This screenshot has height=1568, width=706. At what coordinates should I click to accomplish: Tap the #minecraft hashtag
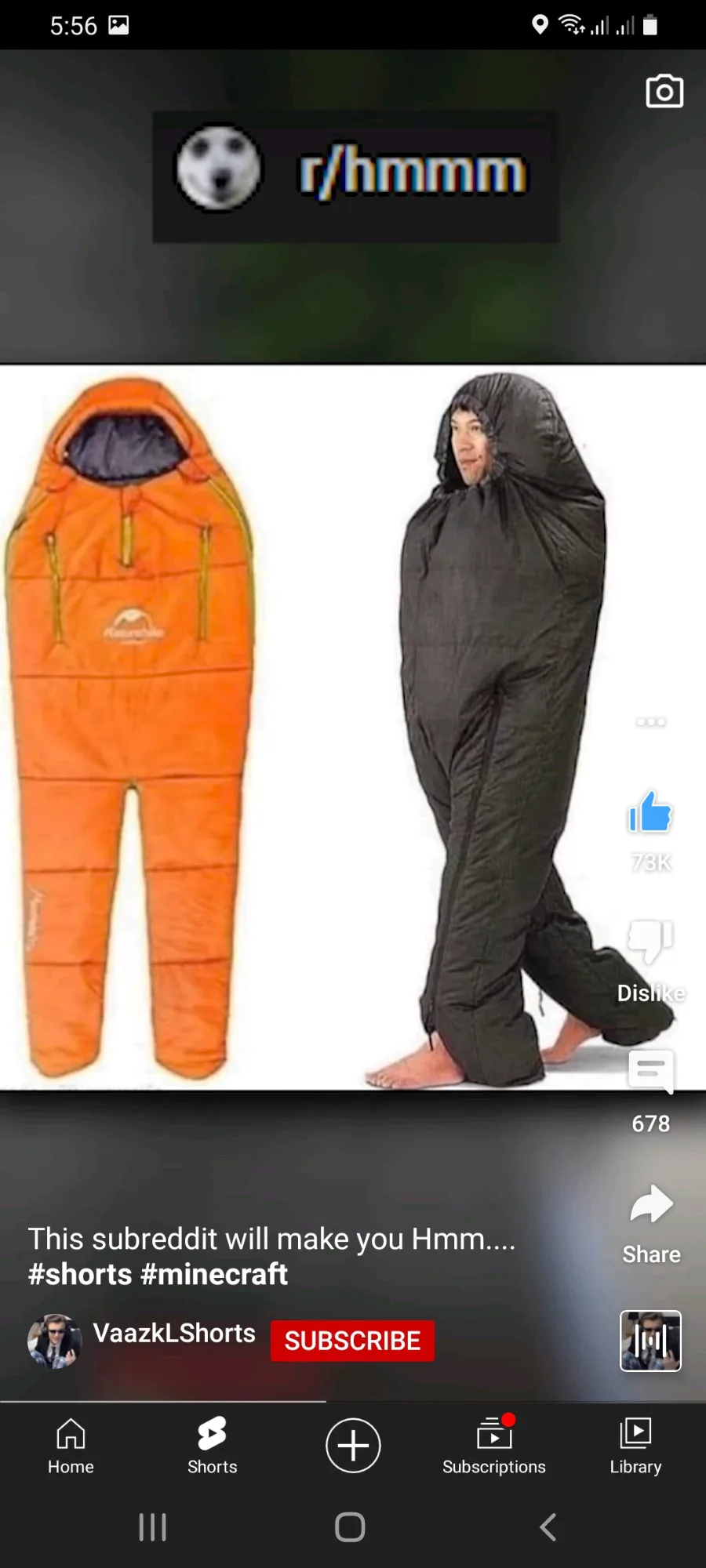(x=214, y=1274)
